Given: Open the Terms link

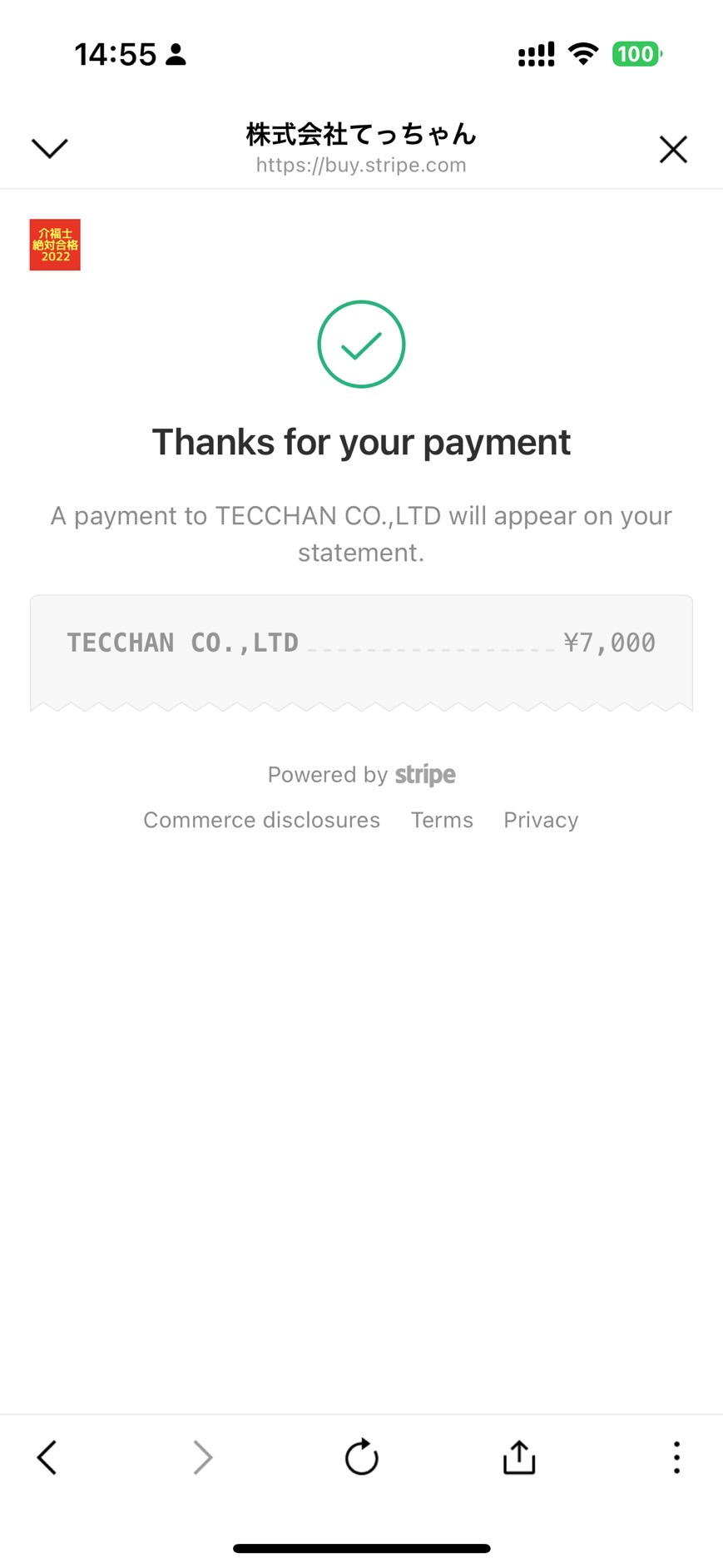Looking at the screenshot, I should tap(442, 820).
